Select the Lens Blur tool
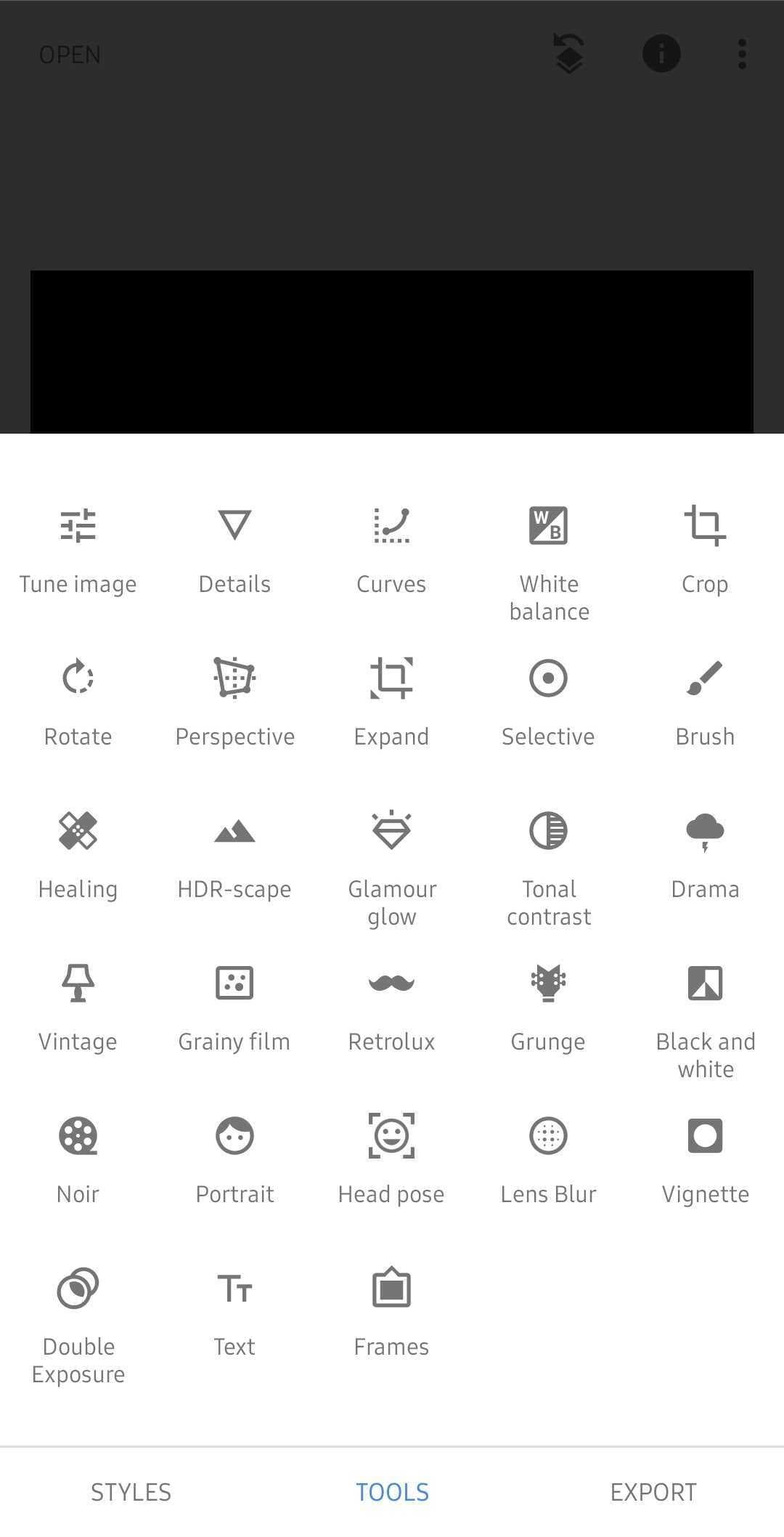This screenshot has height=1537, width=784. pyautogui.click(x=548, y=1160)
